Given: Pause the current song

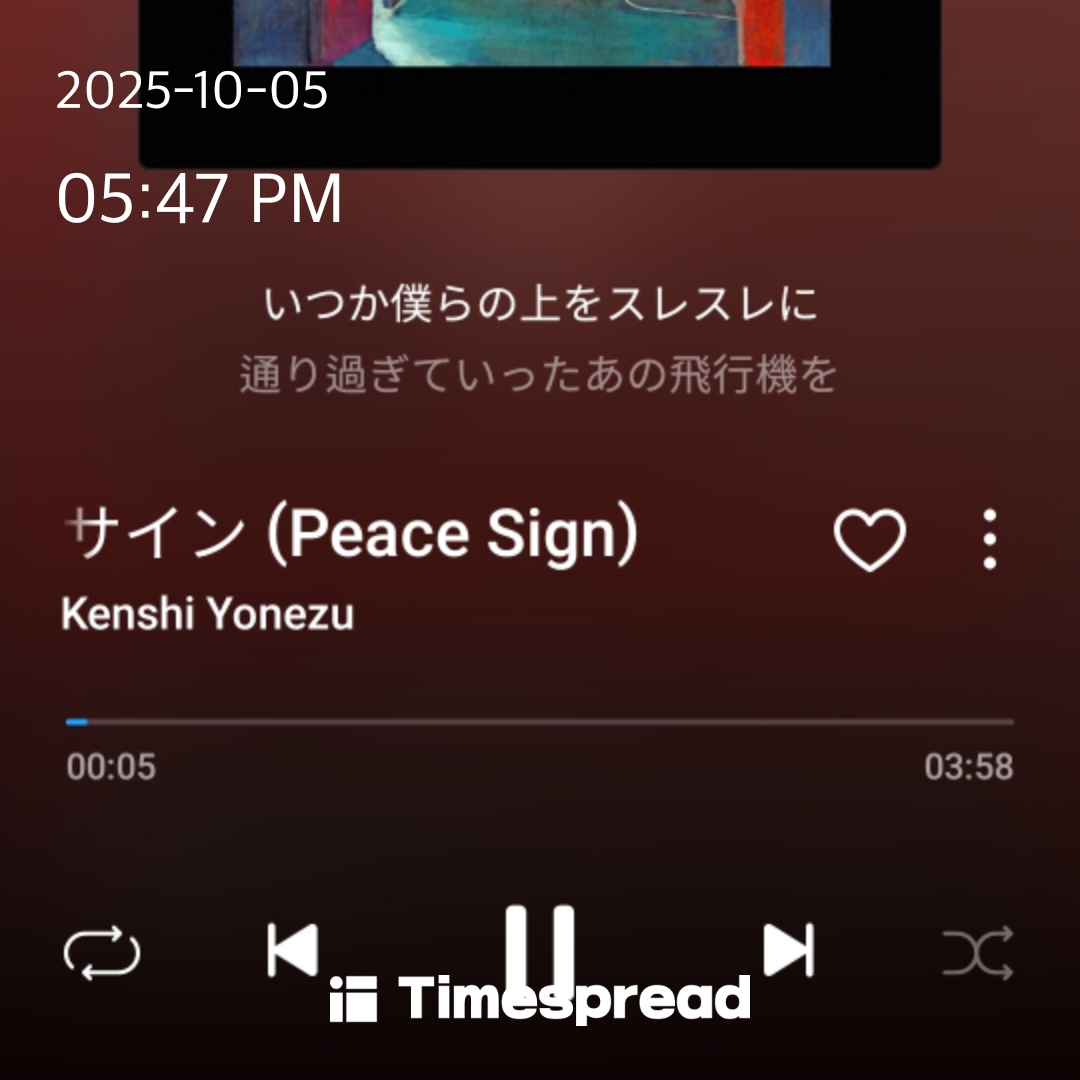Looking at the screenshot, I should pos(540,945).
